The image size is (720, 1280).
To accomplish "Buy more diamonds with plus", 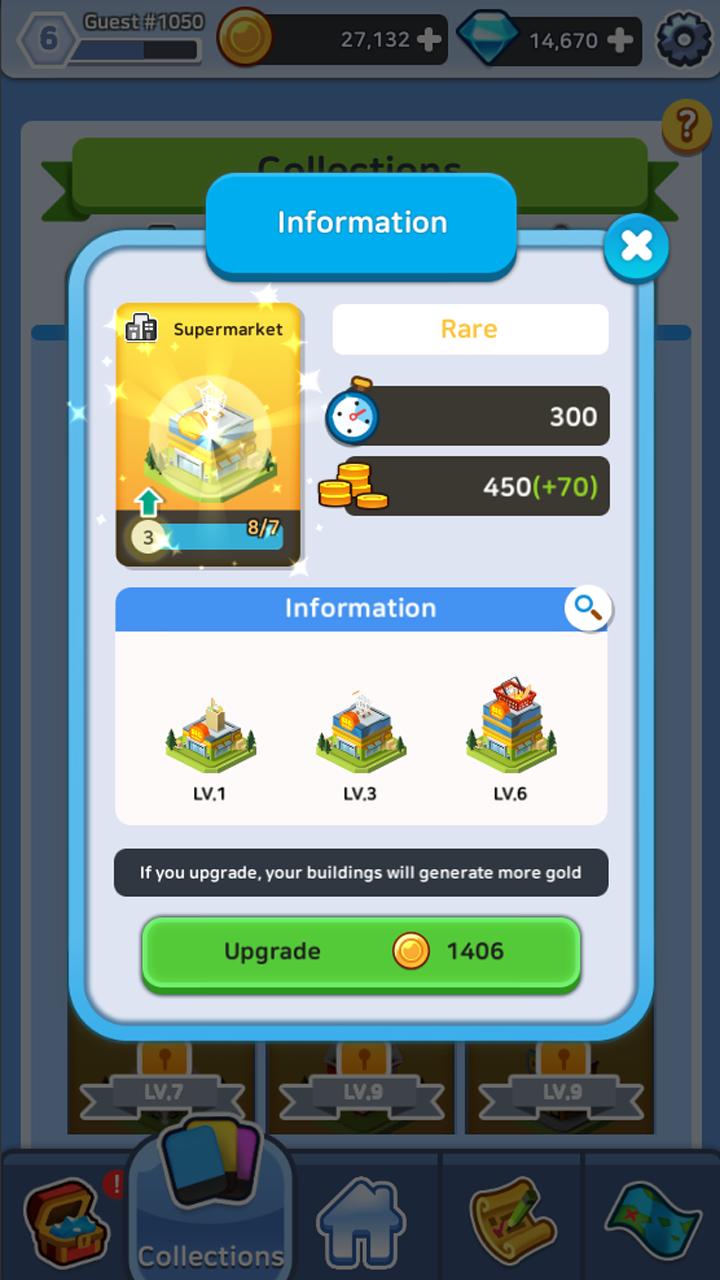I will click(x=619, y=40).
